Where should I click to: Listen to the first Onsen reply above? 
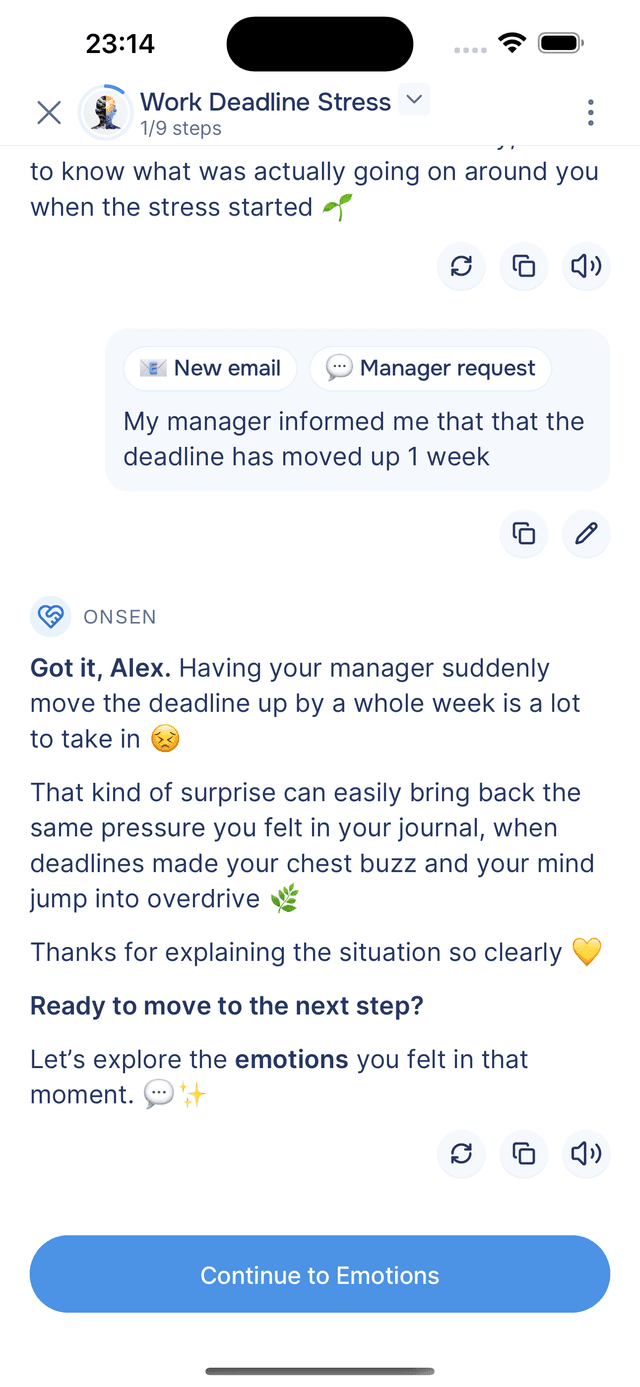tap(586, 266)
